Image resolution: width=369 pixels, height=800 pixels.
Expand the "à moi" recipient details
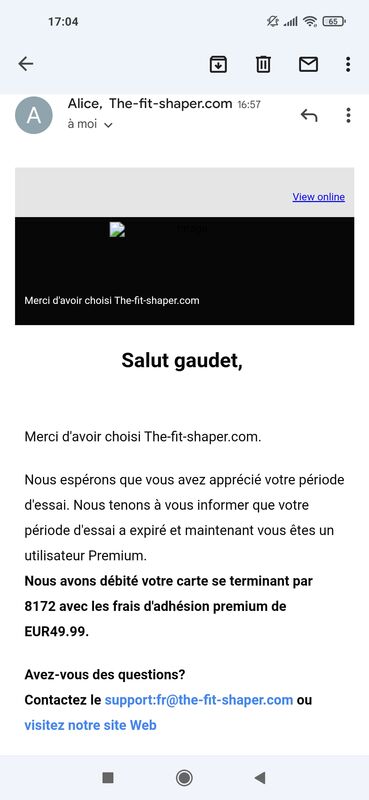(90, 124)
